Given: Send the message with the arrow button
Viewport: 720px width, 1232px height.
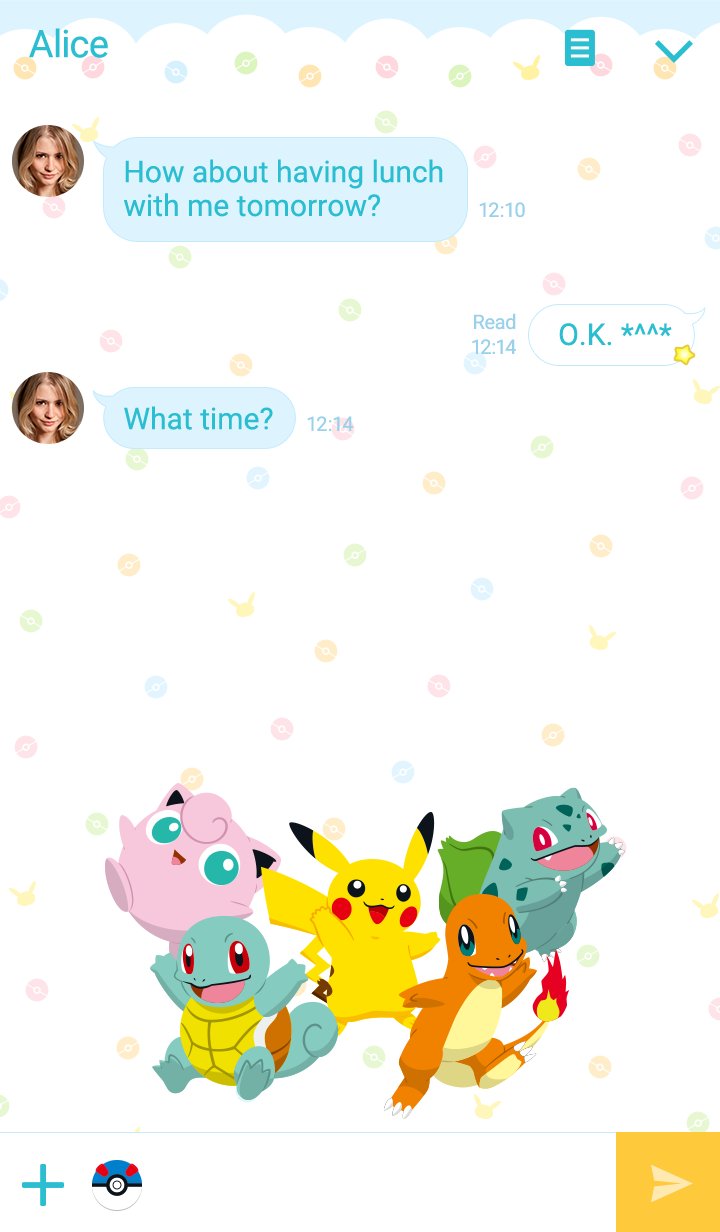Looking at the screenshot, I should pyautogui.click(x=668, y=1182).
